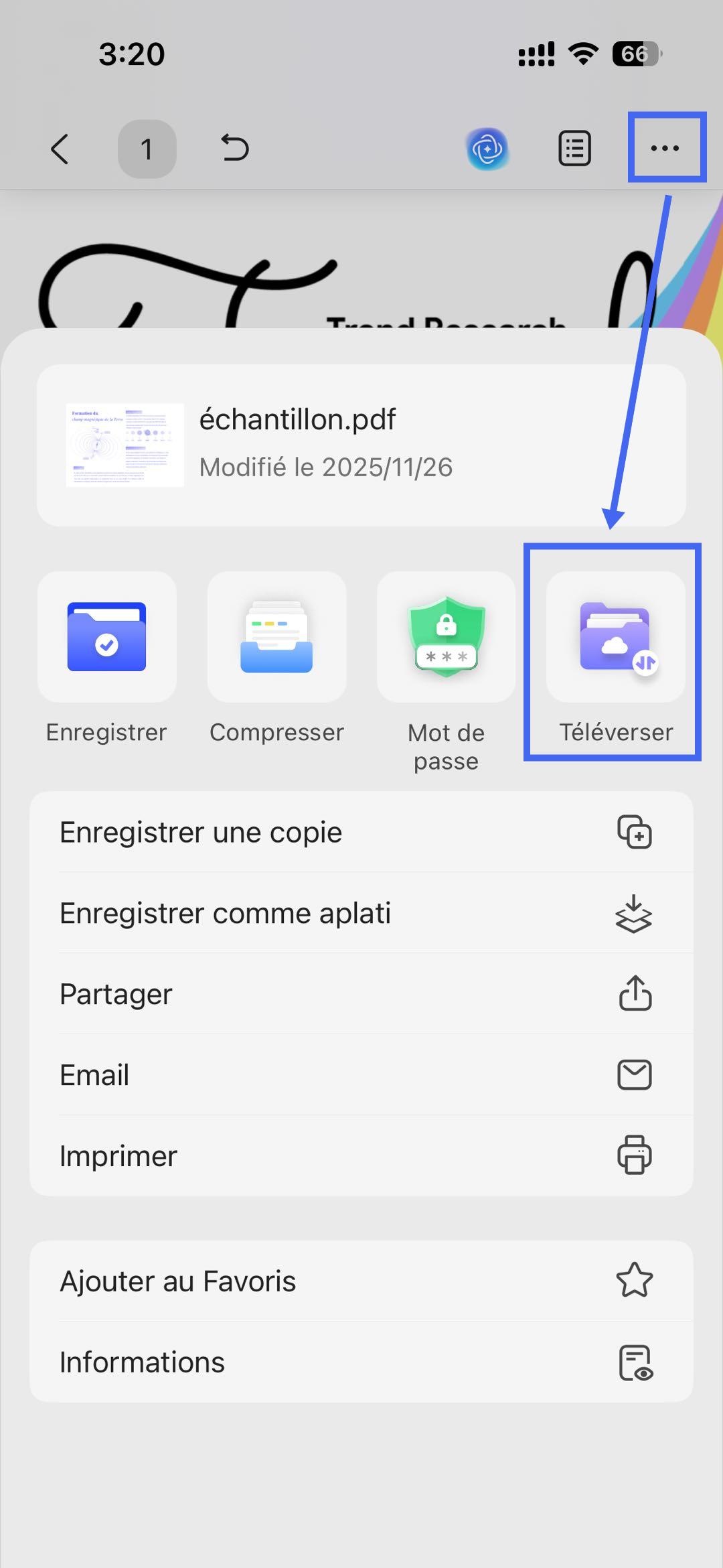Tap the flatten icon beside Enregistrer comme aplati
The image size is (723, 1568).
[x=635, y=913]
